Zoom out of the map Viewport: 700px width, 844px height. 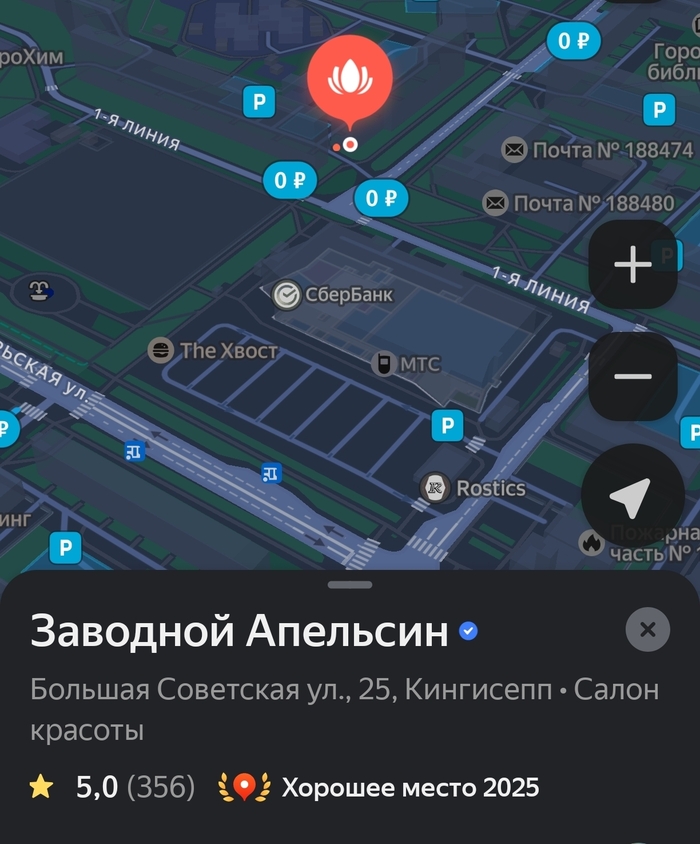click(633, 377)
